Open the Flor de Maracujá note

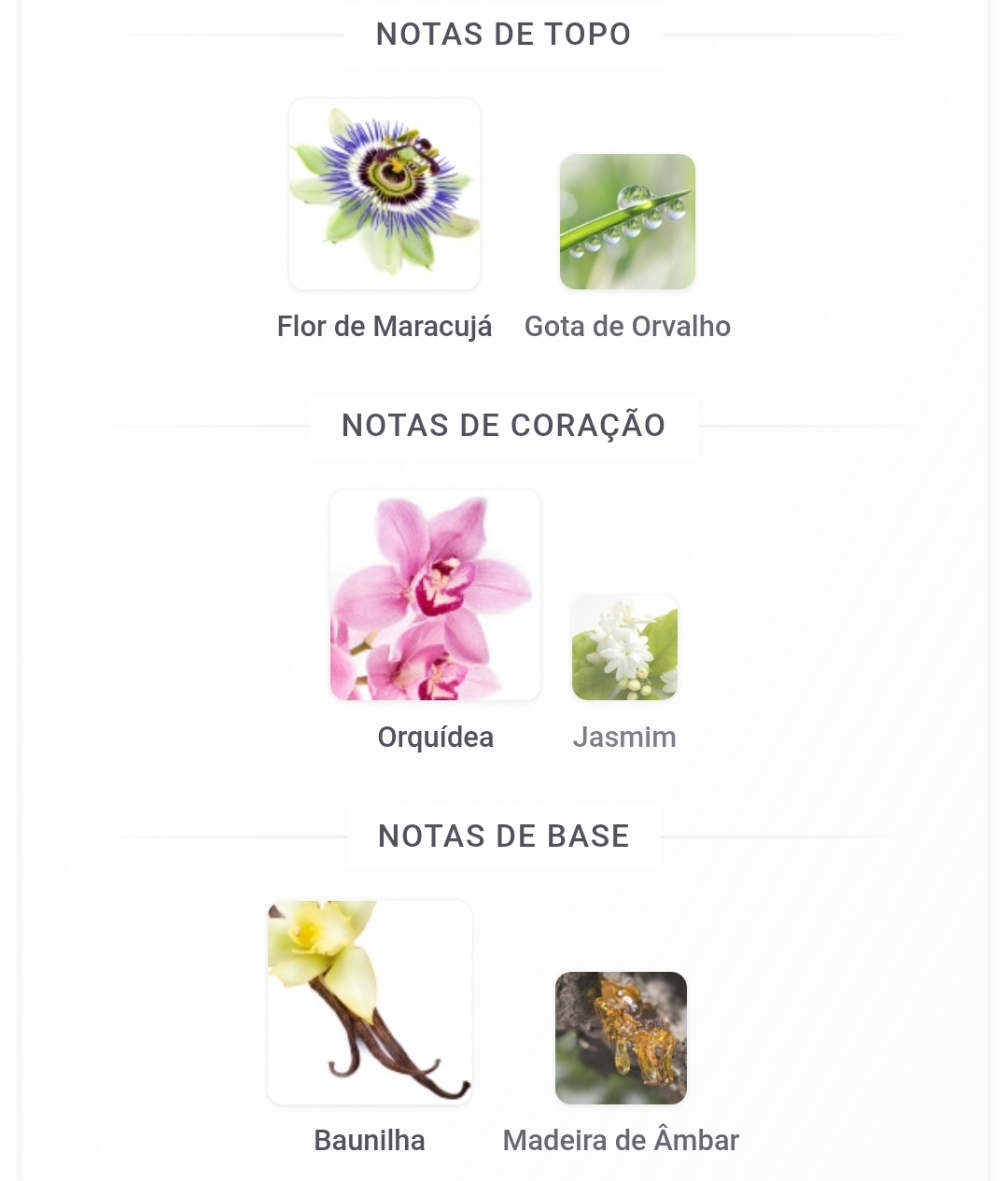385,195
